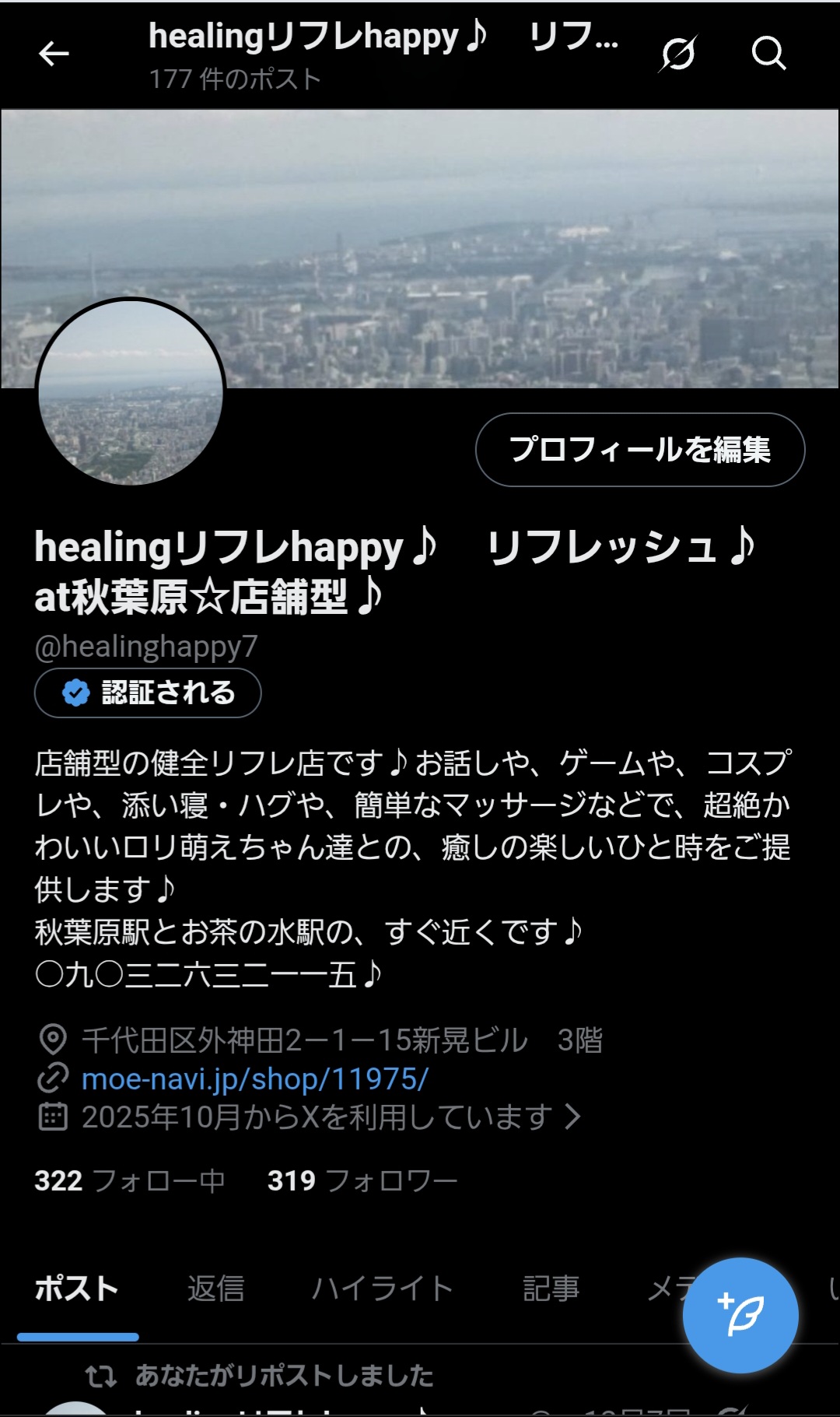Viewport: 840px width, 1417px height.
Task: Switch to the 返信 tab
Action: [x=215, y=1289]
